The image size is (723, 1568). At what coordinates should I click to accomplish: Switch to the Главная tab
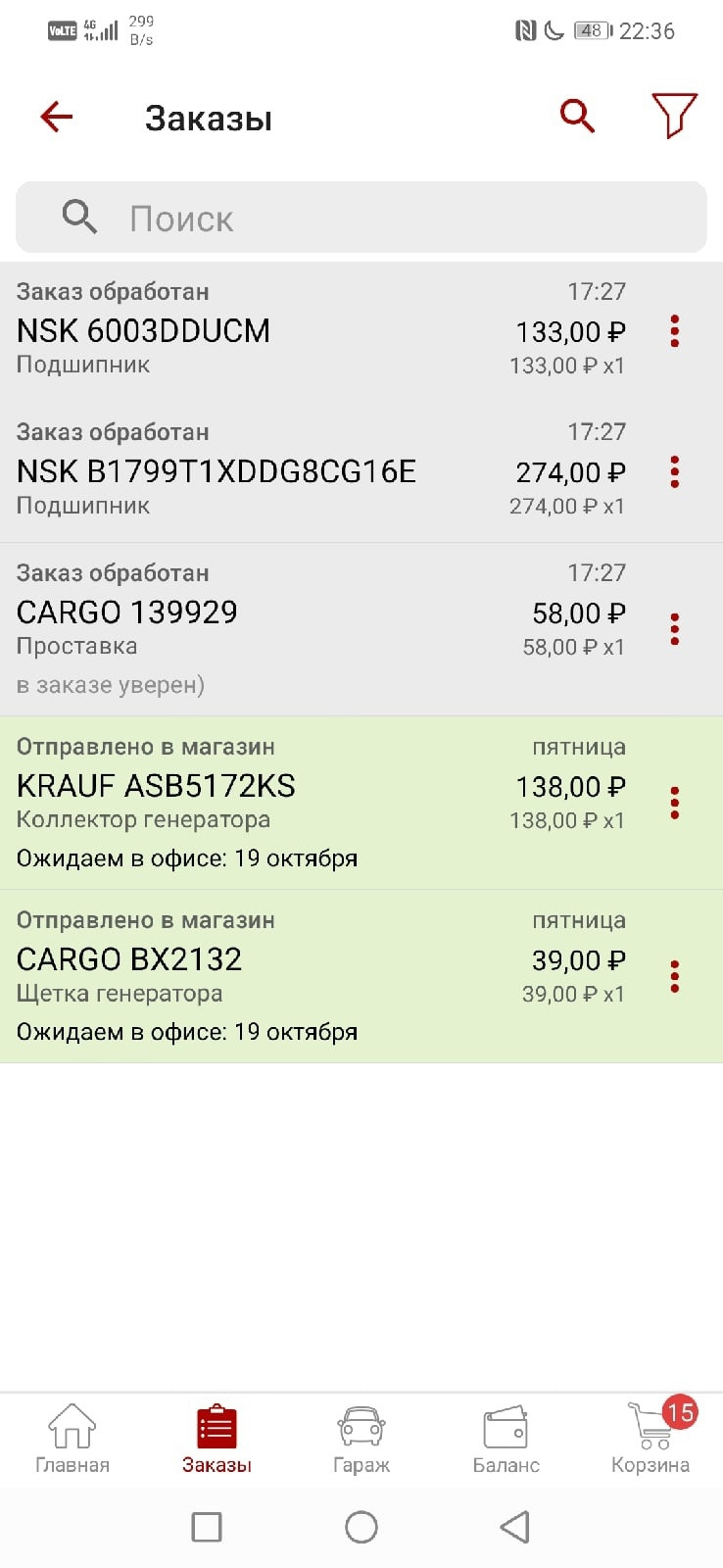72,1439
